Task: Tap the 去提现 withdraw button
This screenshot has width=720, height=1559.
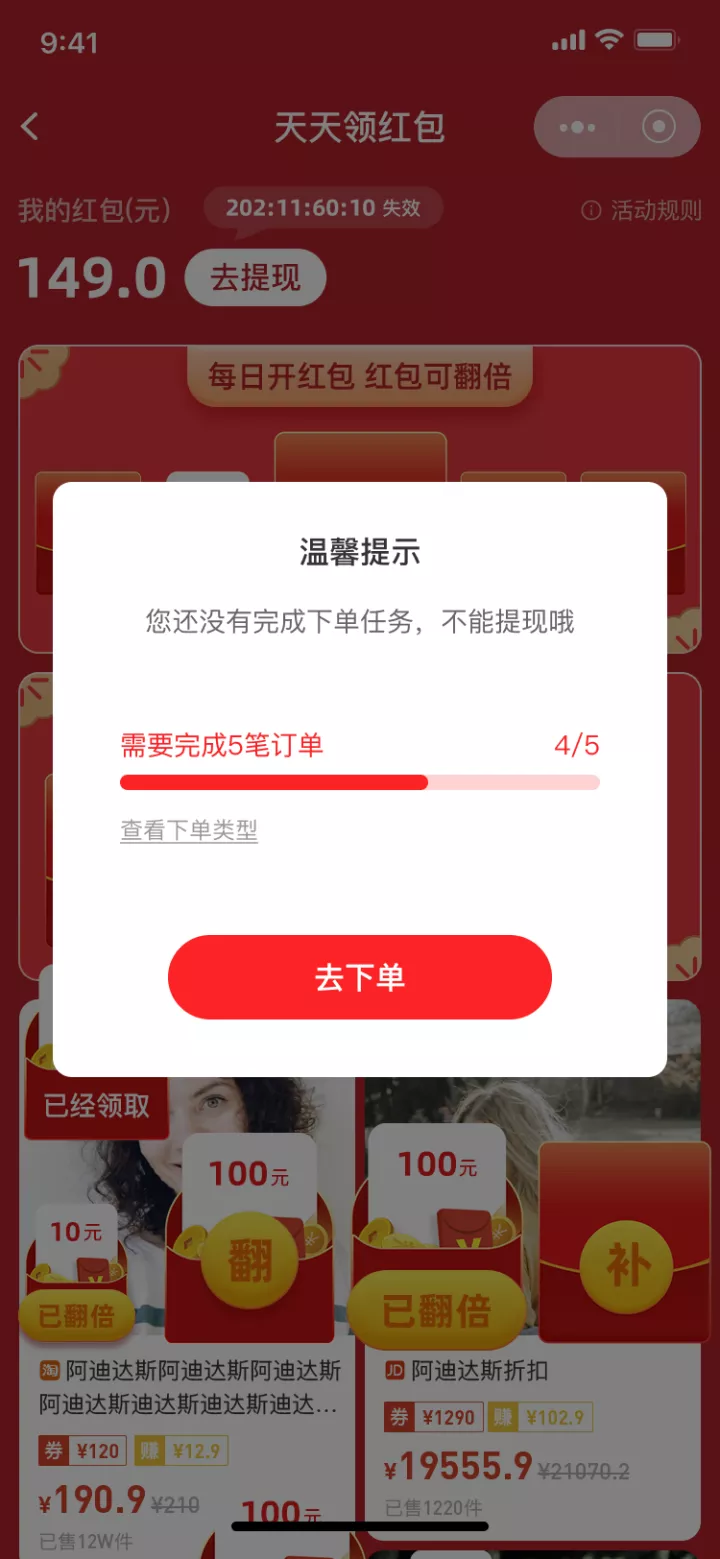Action: tap(255, 277)
